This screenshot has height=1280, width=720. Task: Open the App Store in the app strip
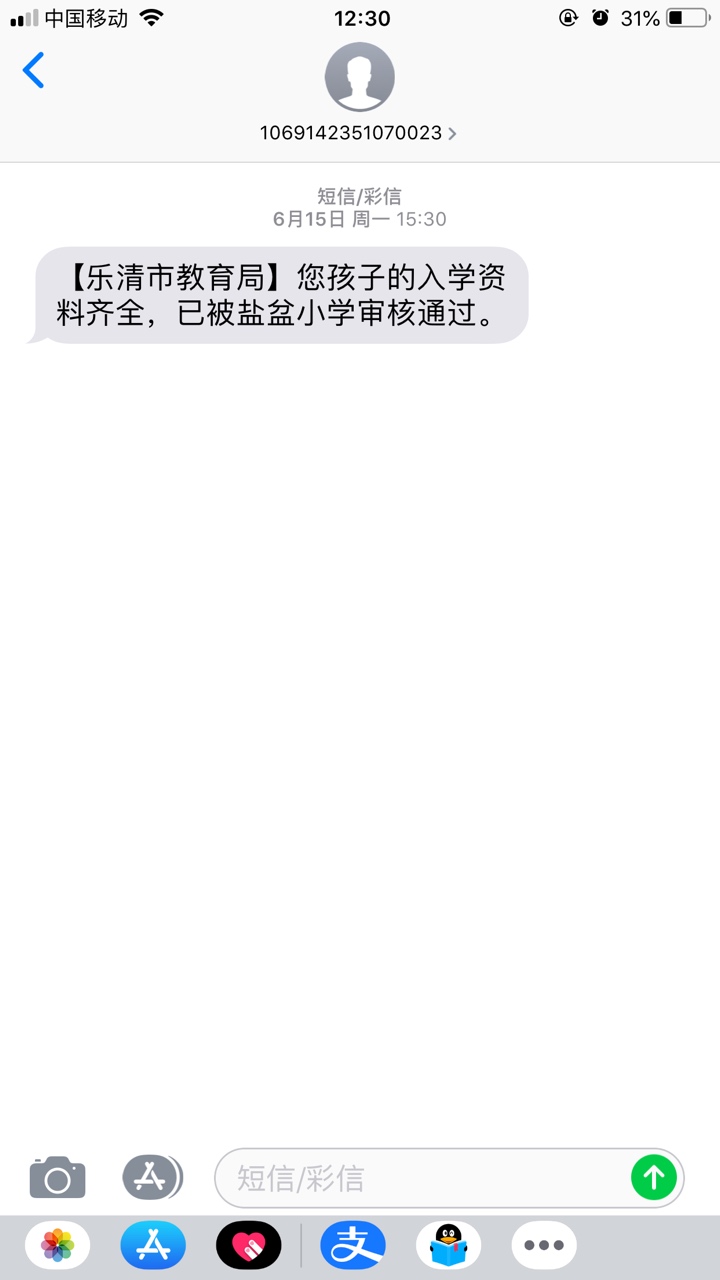pyautogui.click(x=153, y=1246)
